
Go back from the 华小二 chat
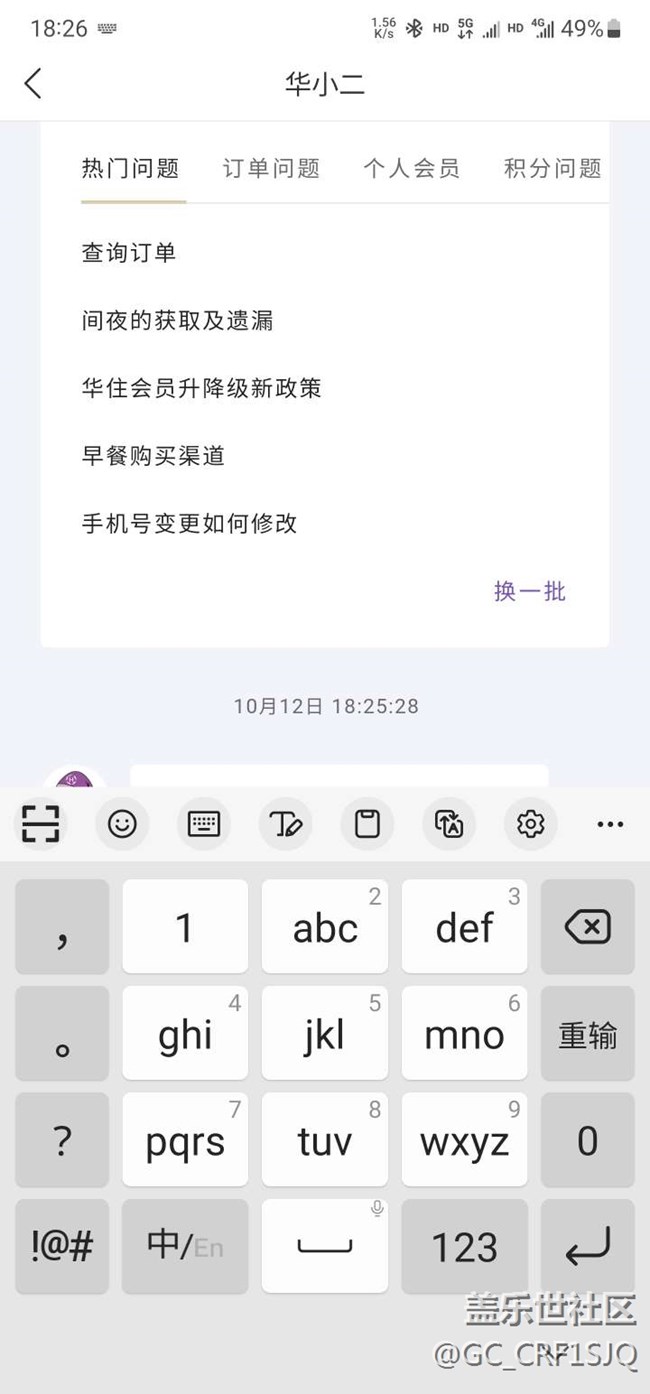point(33,83)
